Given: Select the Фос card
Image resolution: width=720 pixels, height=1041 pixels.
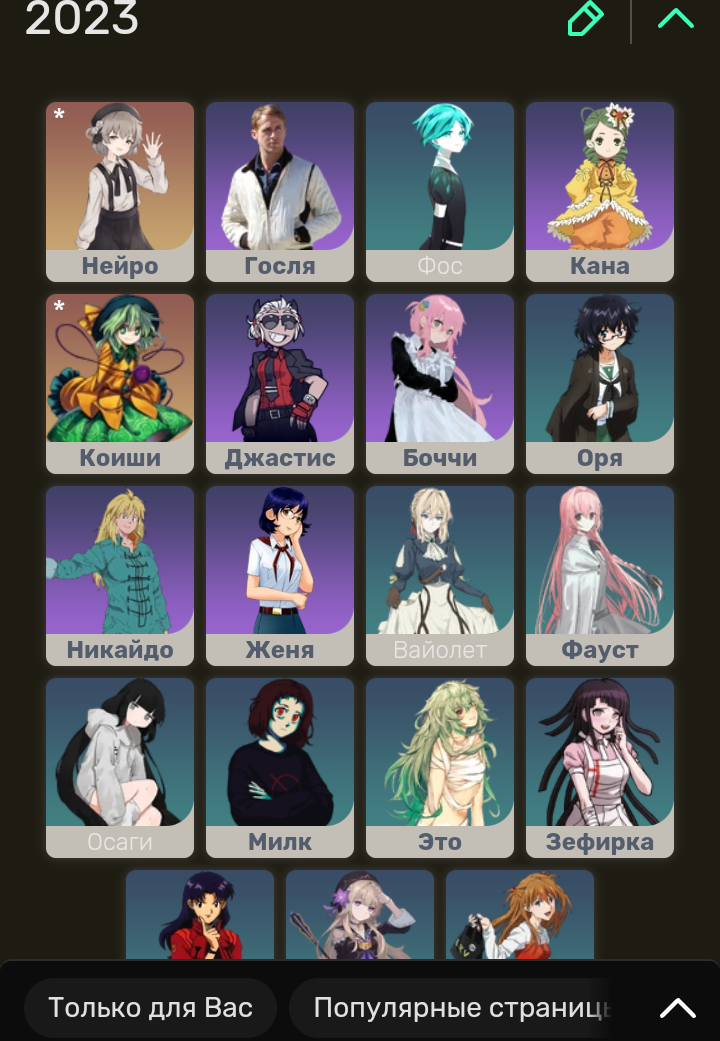Looking at the screenshot, I should coord(440,192).
